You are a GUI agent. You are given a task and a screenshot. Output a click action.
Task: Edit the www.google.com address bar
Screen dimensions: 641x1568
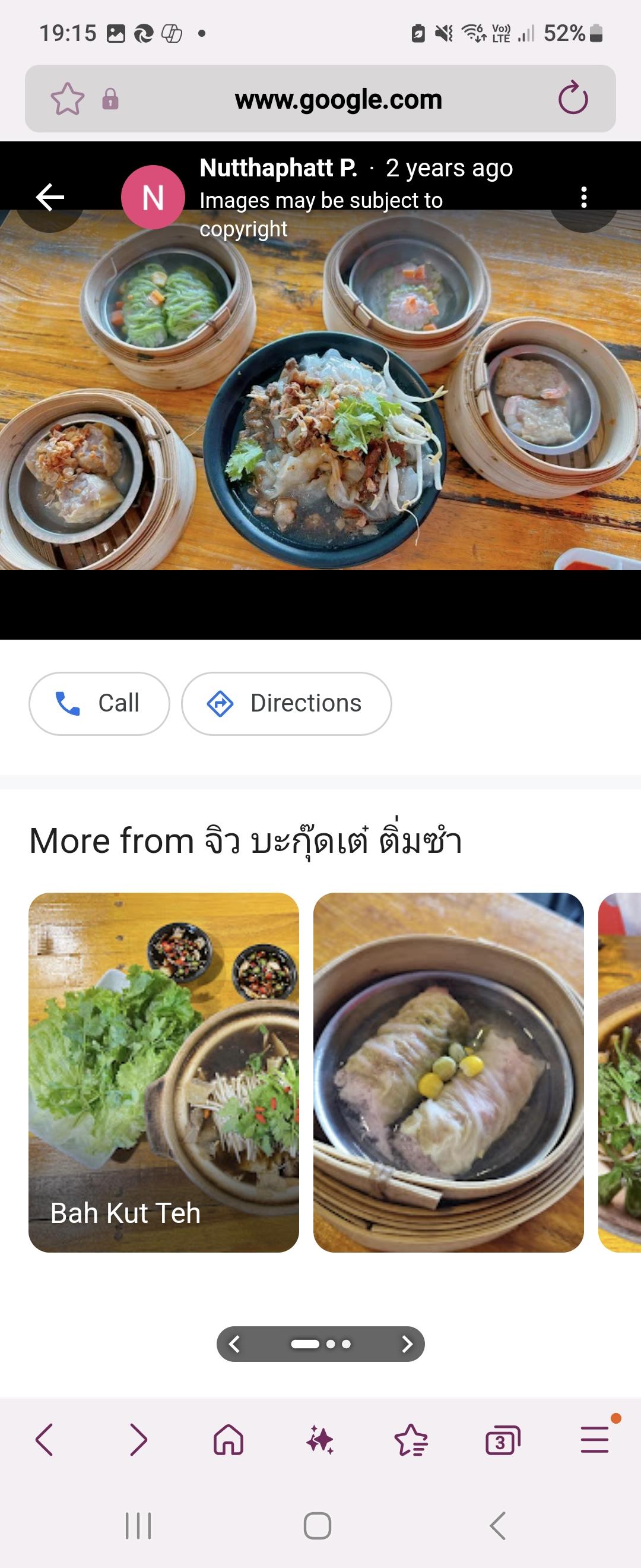point(338,99)
